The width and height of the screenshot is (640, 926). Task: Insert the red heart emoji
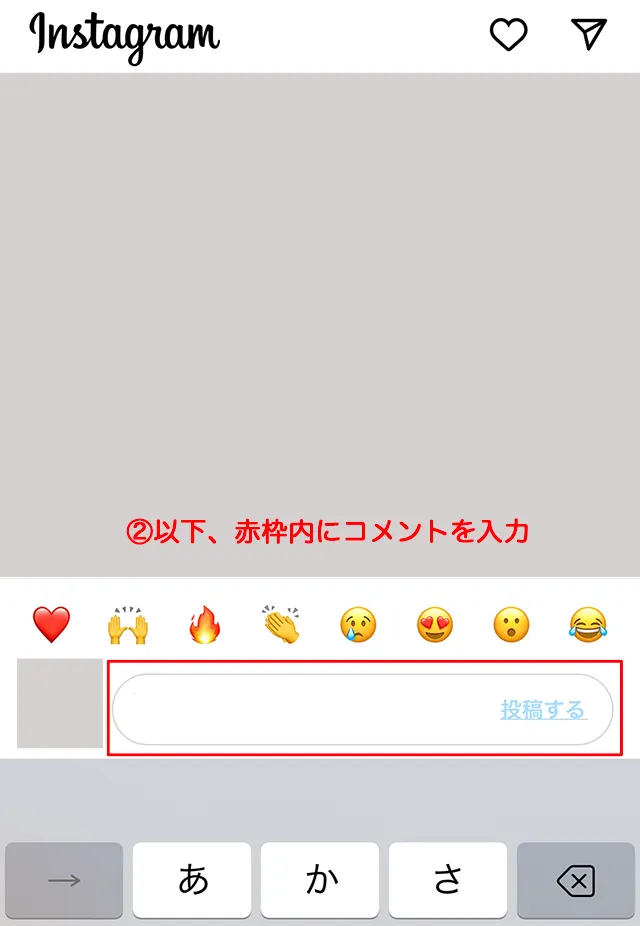(x=51, y=625)
